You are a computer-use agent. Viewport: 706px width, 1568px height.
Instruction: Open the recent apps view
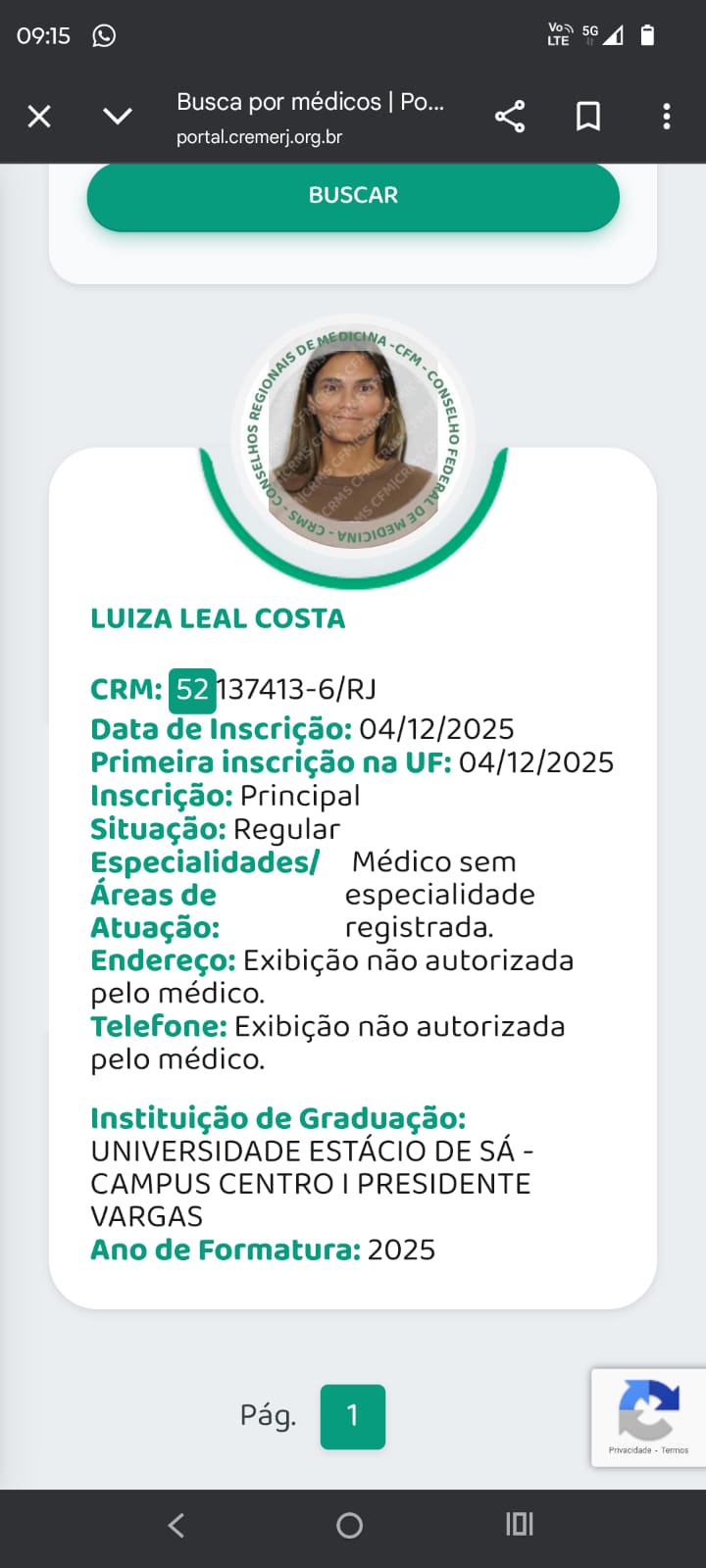520,1524
